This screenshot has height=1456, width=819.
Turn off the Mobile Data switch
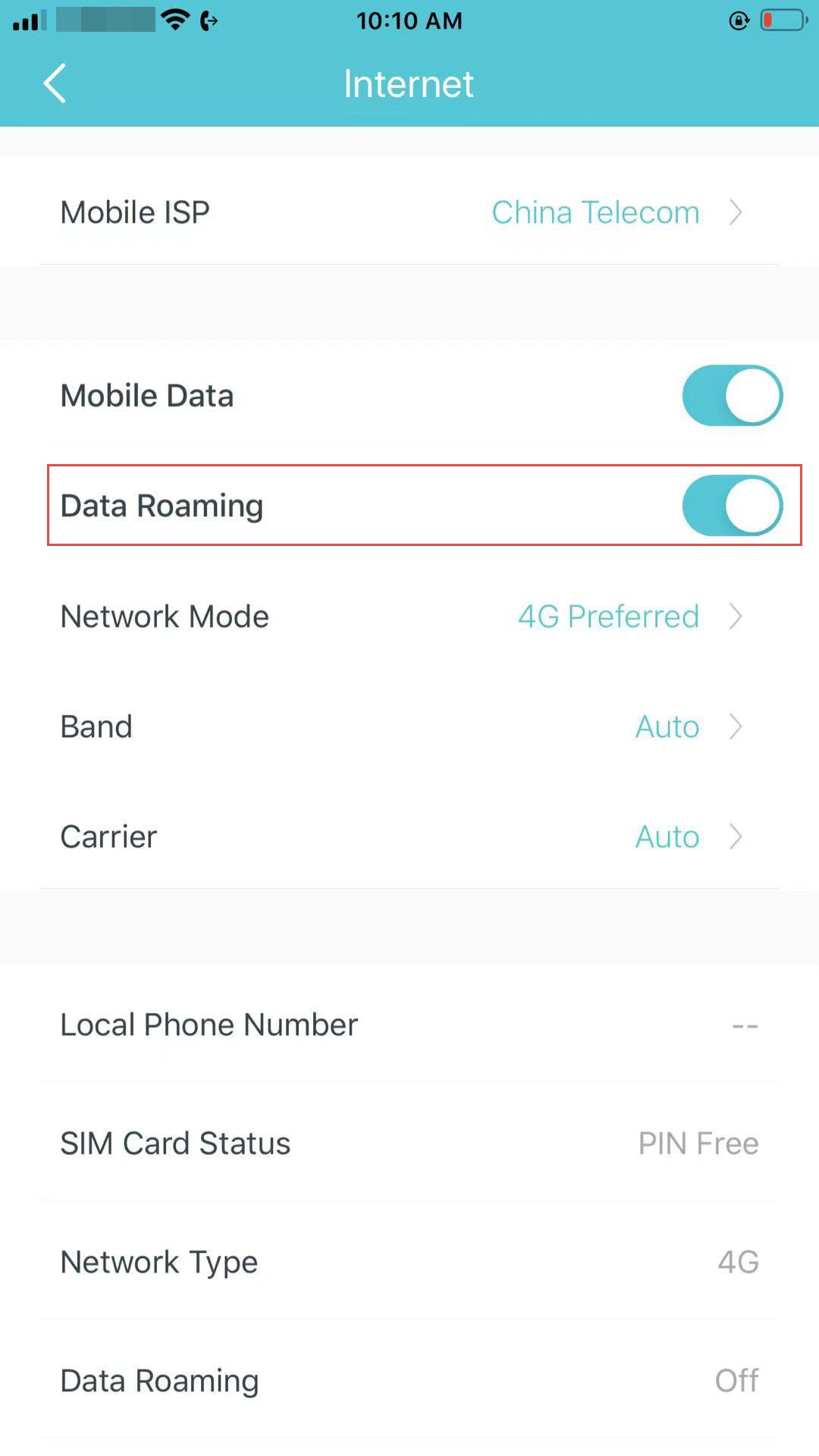click(x=733, y=395)
